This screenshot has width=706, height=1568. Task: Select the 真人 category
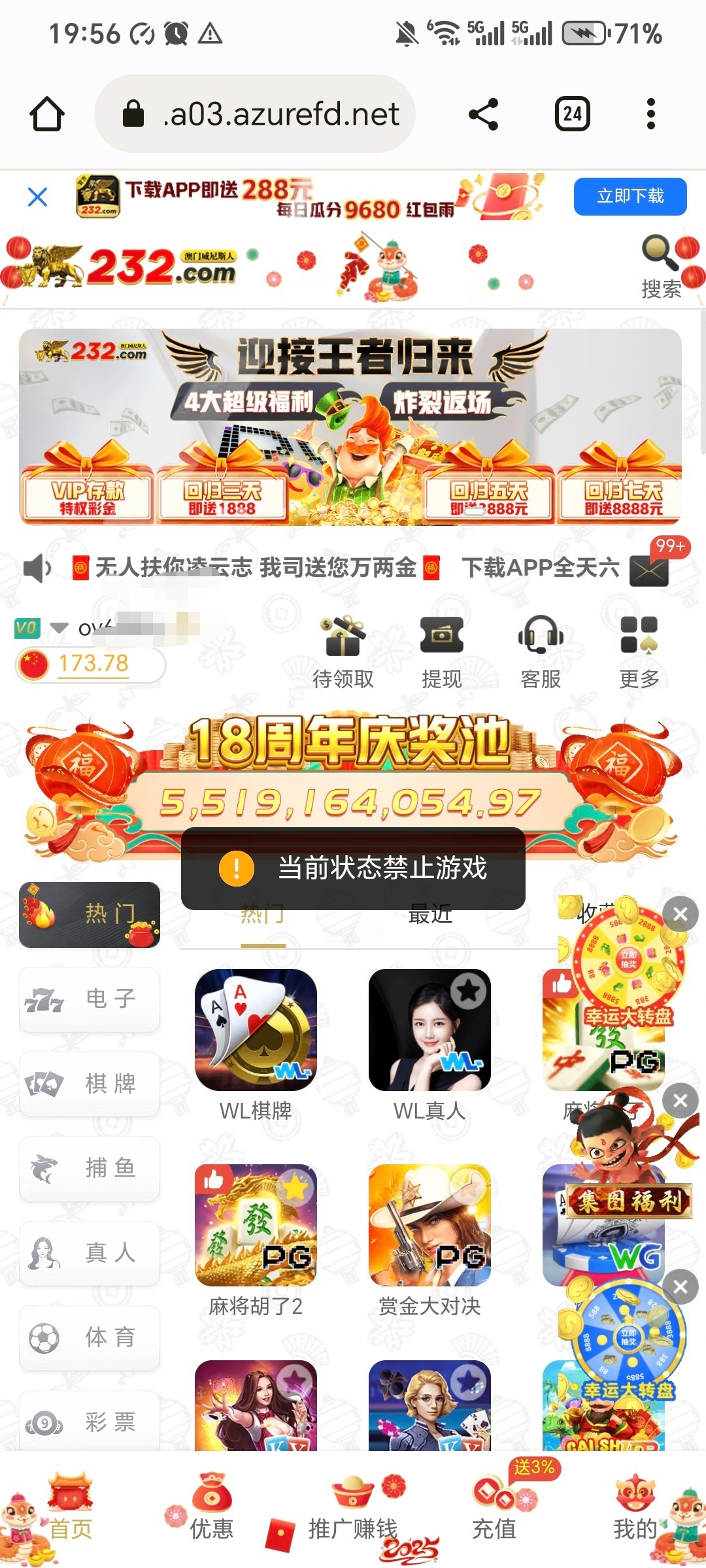pyautogui.click(x=90, y=1253)
